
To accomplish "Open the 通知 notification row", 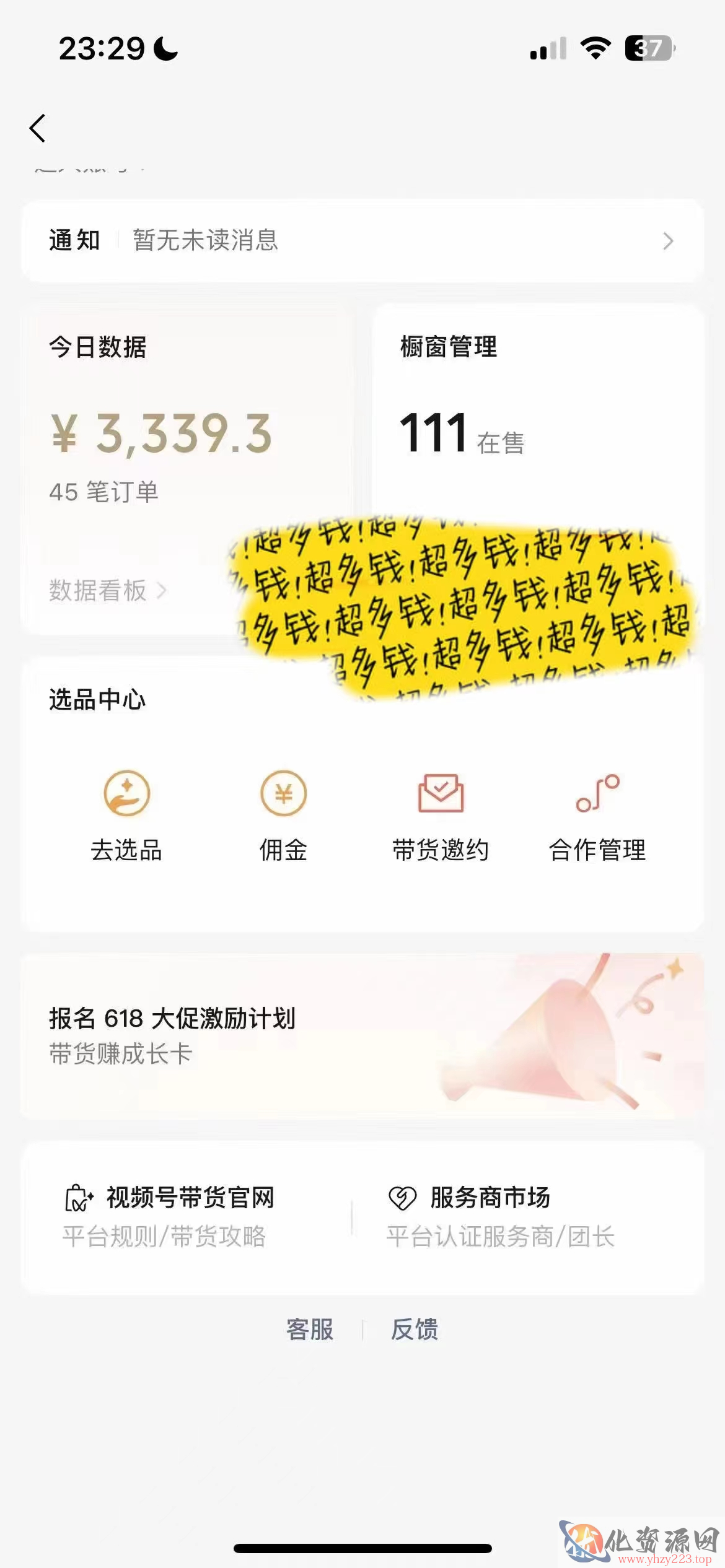I will tap(362, 240).
